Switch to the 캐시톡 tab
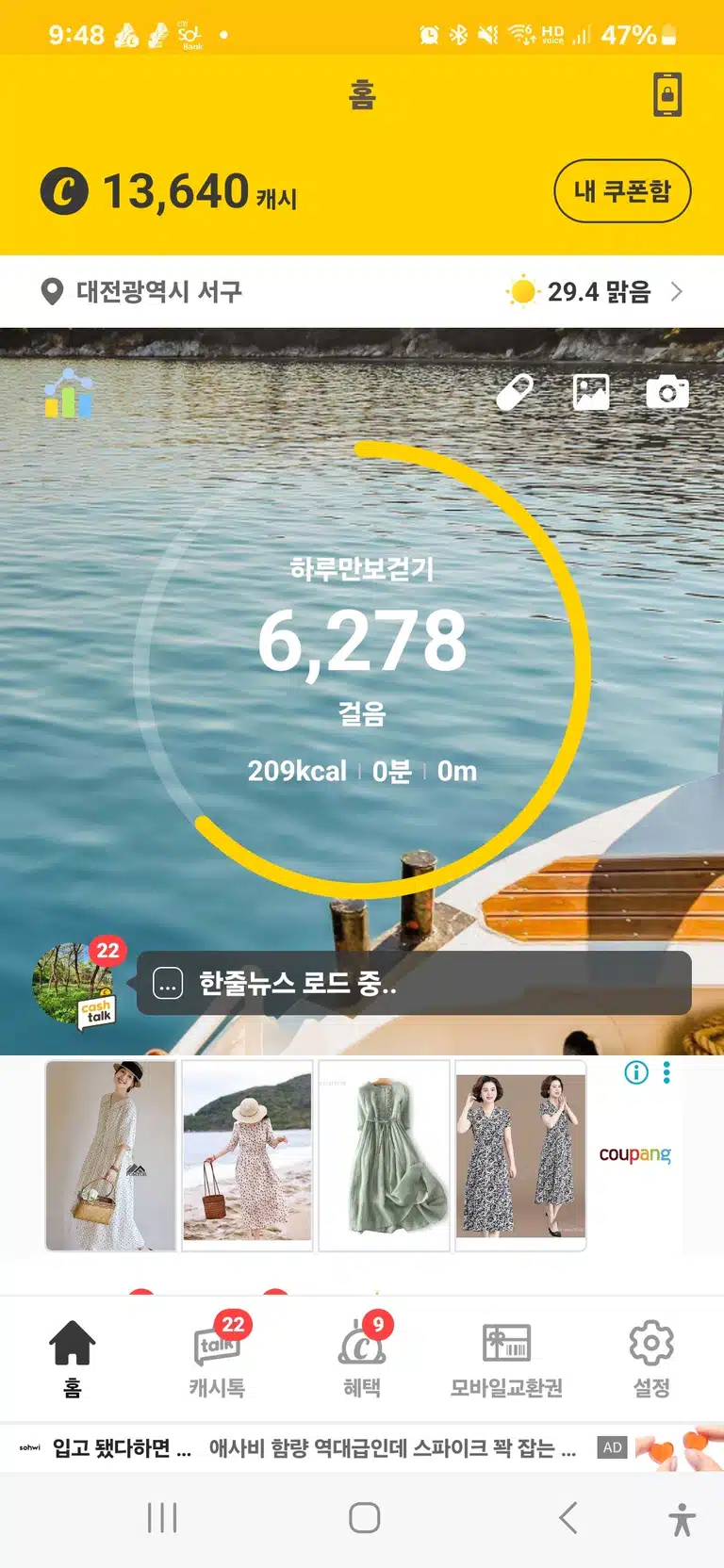The width and height of the screenshot is (724, 1568). [217, 1355]
